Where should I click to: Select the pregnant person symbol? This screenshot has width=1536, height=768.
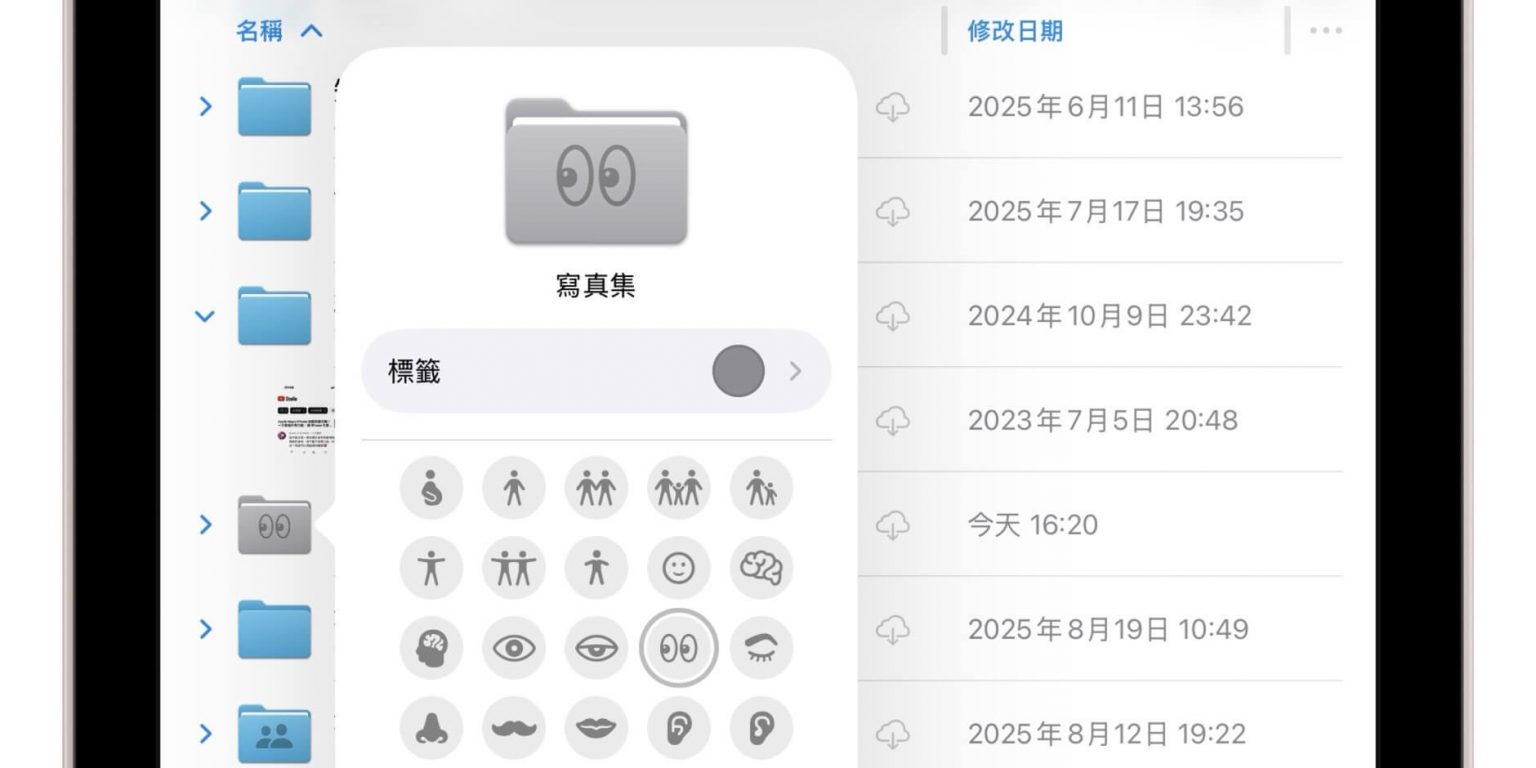click(432, 489)
